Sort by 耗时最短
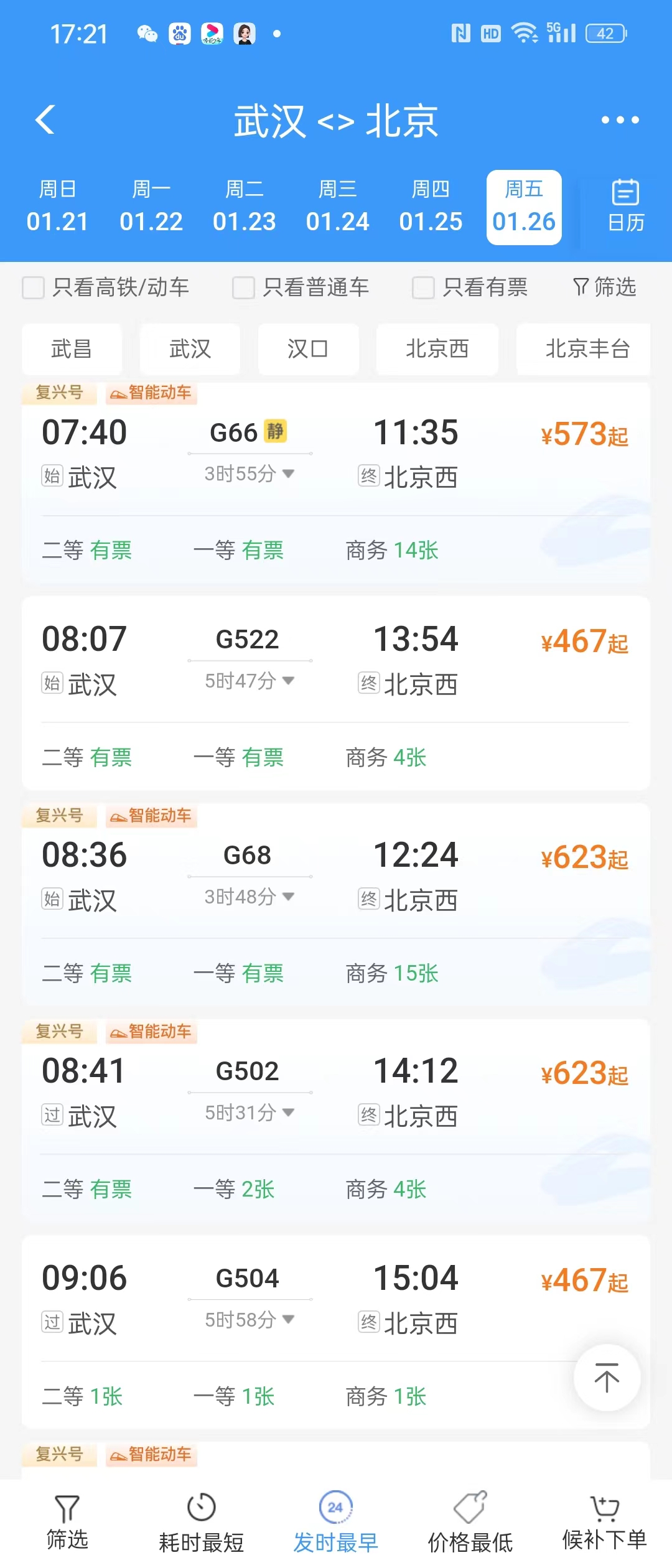The image size is (672, 1568). tap(201, 1523)
